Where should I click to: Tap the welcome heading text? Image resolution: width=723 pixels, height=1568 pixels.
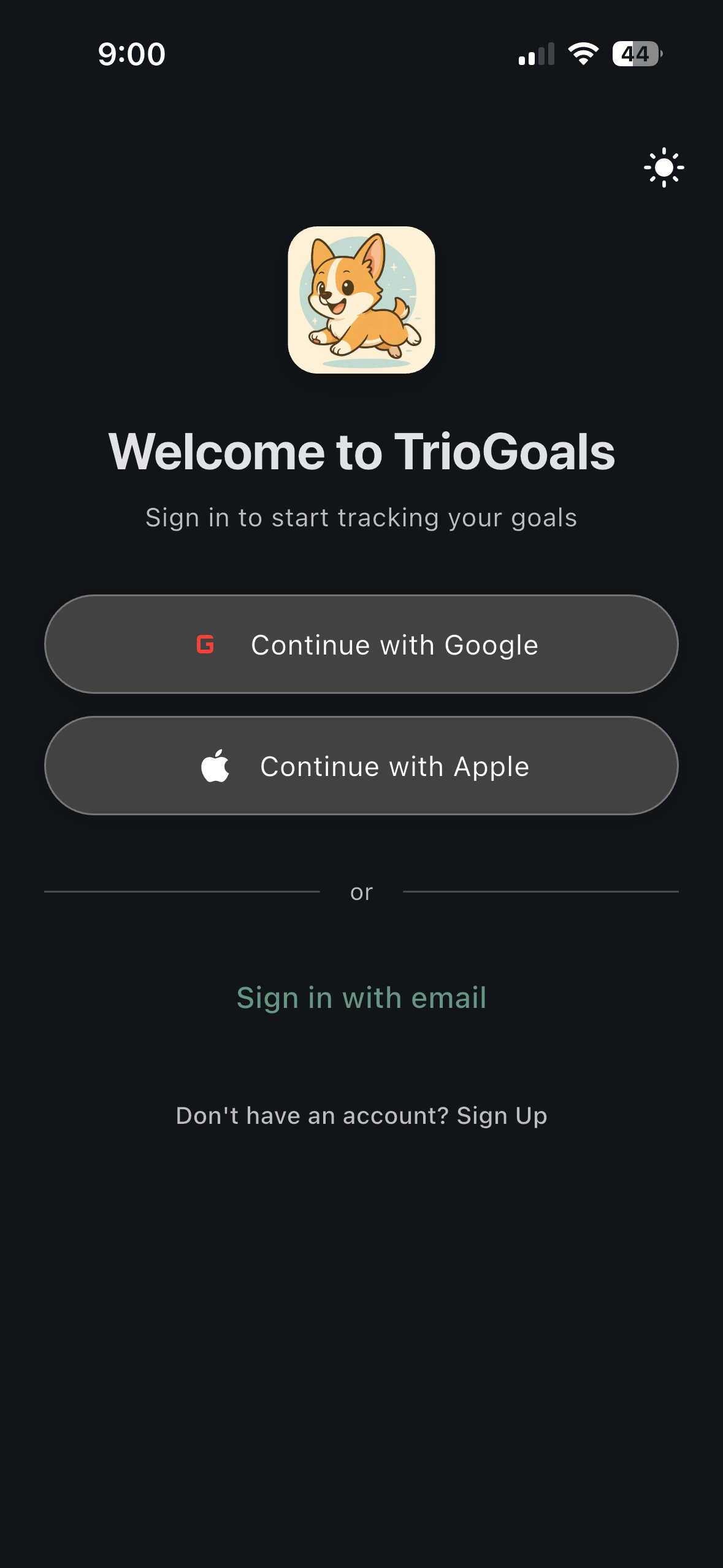(361, 452)
